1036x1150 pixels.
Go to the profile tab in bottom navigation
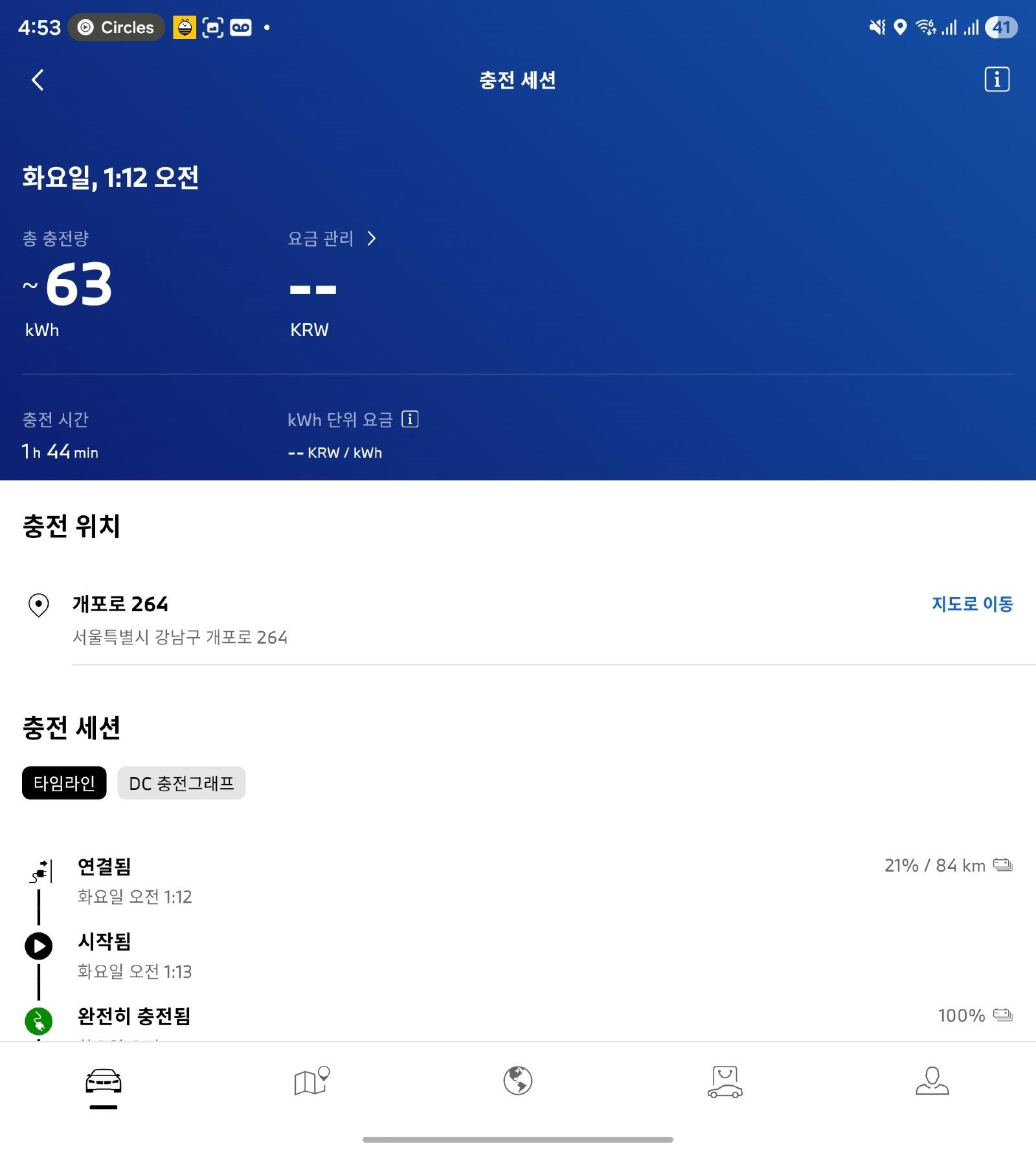(x=932, y=1081)
